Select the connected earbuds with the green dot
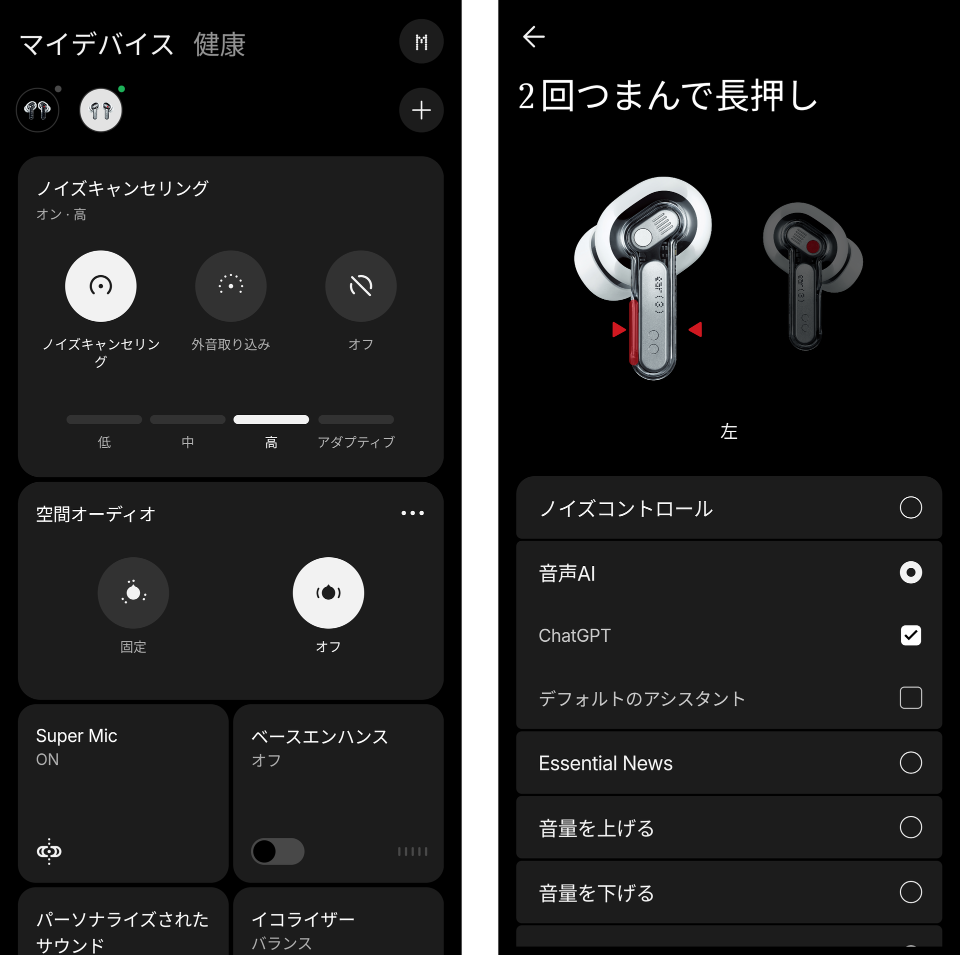This screenshot has height=955, width=960. point(101,110)
